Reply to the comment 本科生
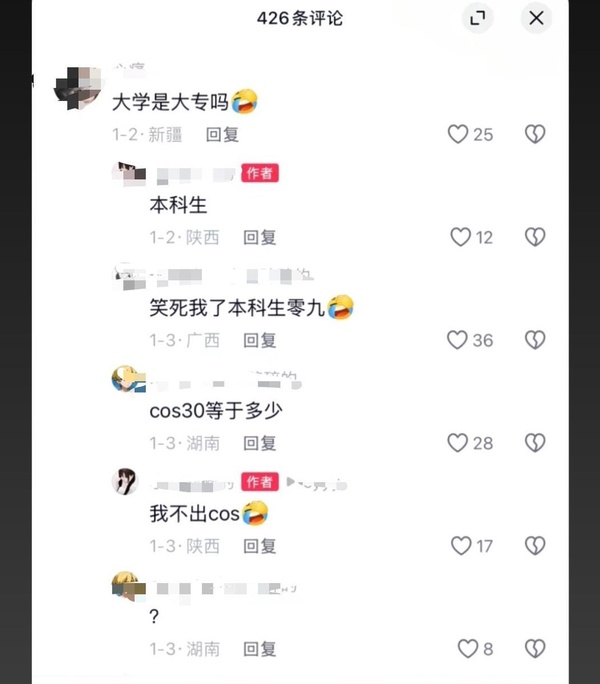 260,237
